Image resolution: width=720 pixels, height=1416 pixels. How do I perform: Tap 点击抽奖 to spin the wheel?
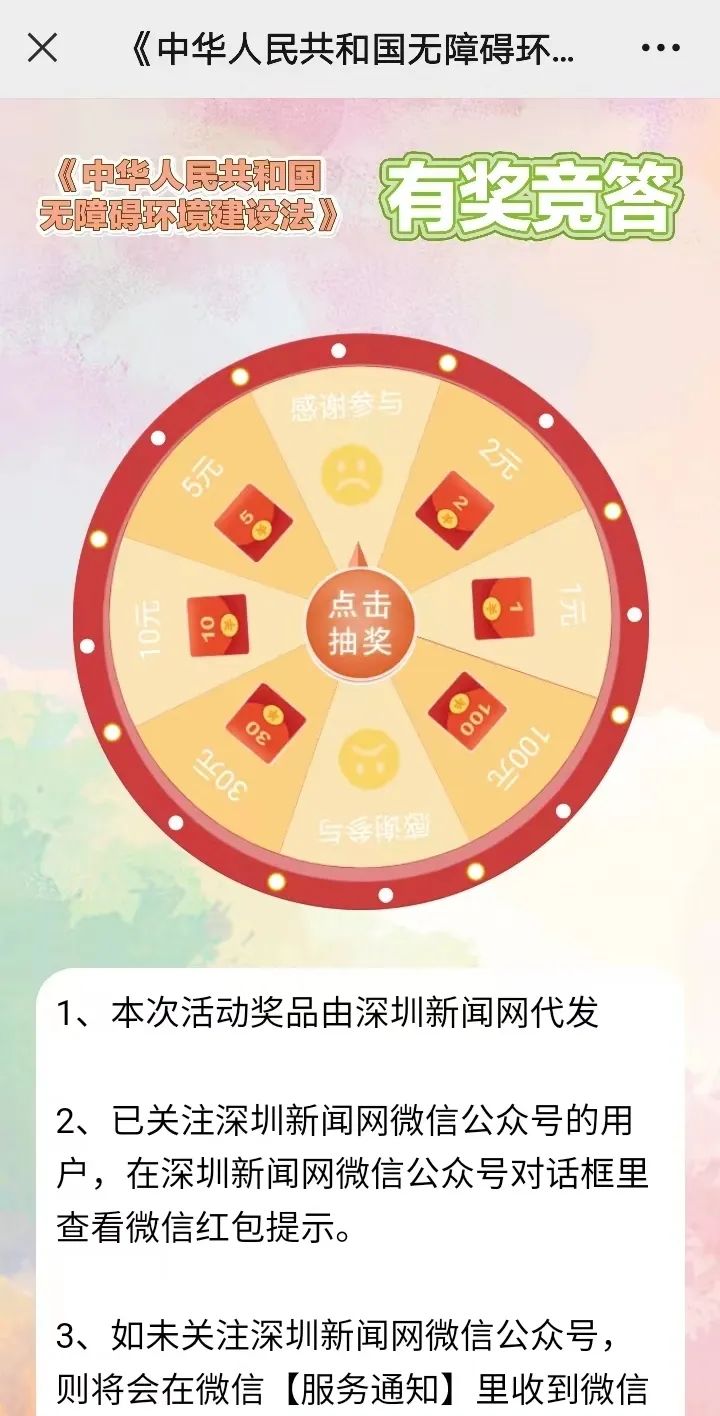click(360, 623)
